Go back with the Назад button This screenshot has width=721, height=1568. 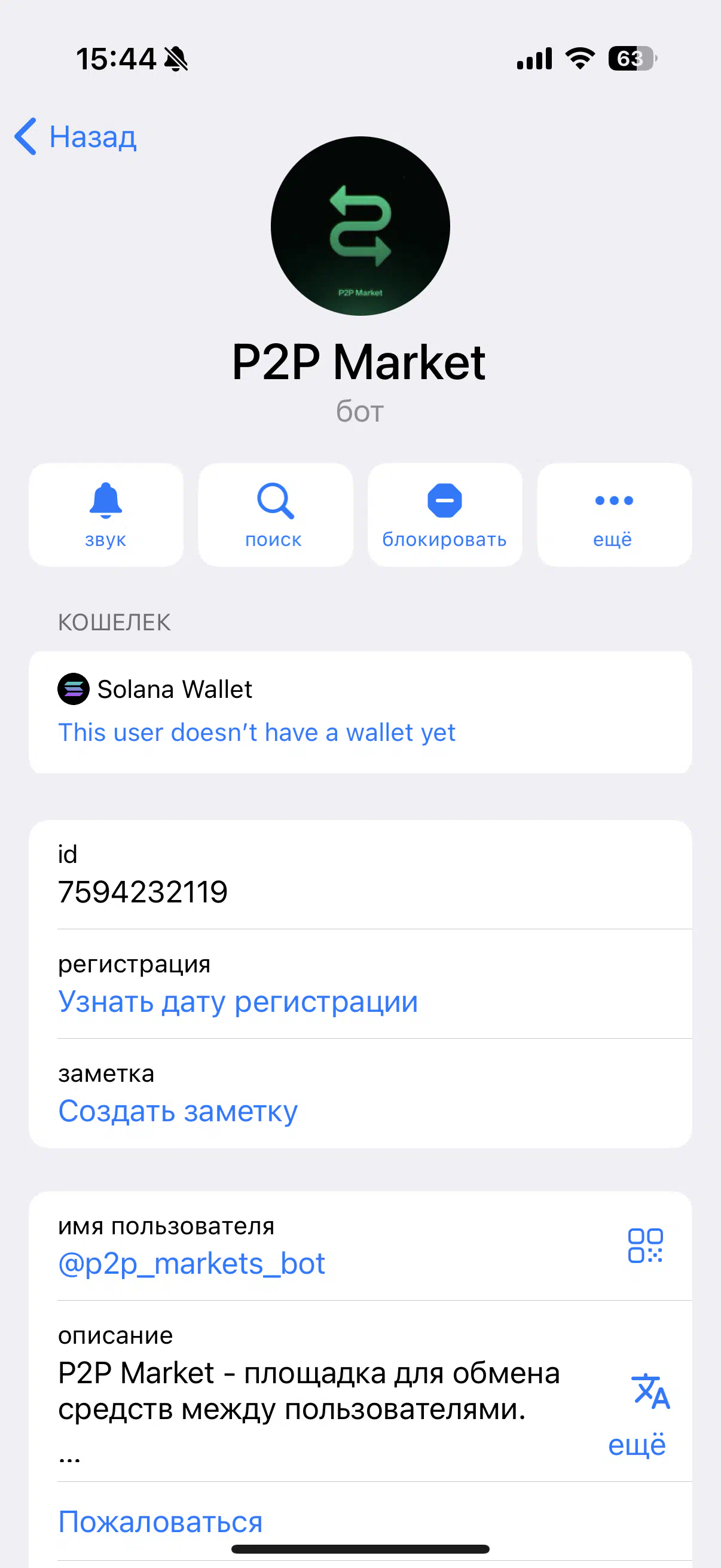[75, 136]
